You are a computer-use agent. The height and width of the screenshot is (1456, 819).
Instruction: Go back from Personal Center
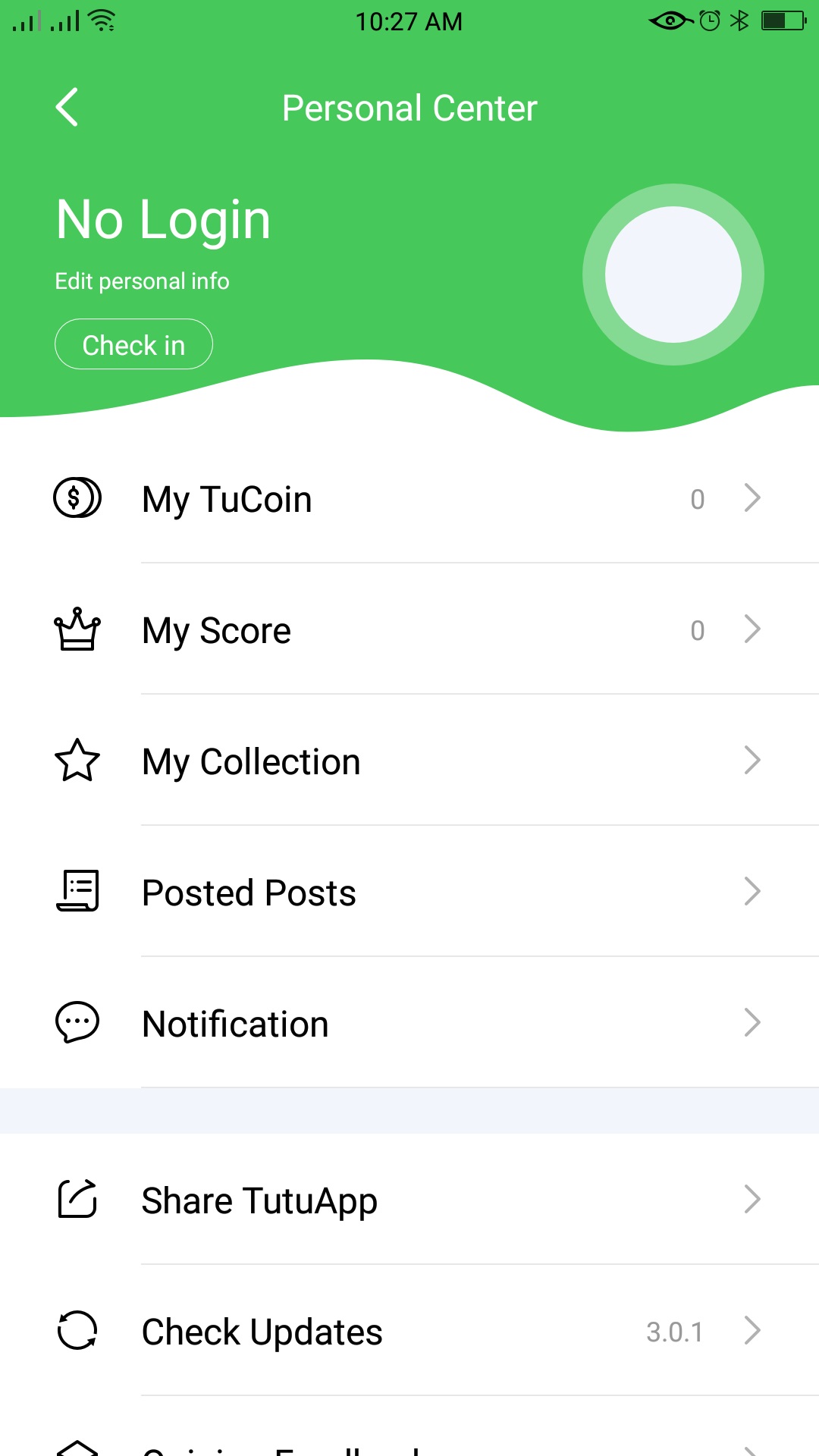tap(67, 107)
